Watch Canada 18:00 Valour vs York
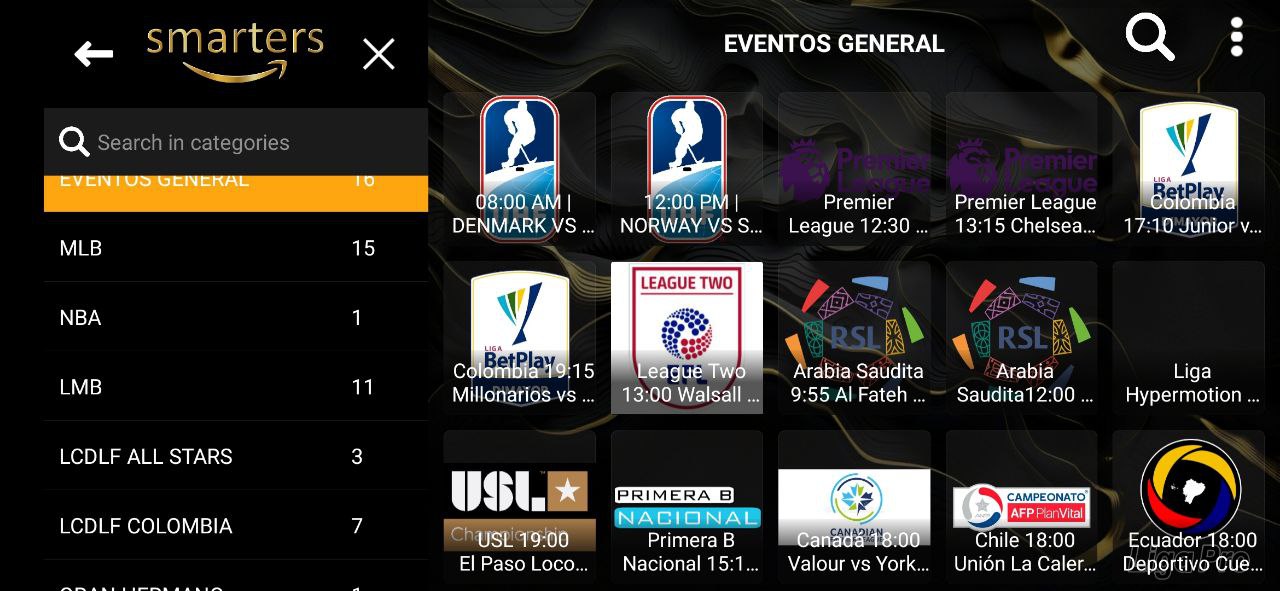1280x591 pixels. click(855, 507)
